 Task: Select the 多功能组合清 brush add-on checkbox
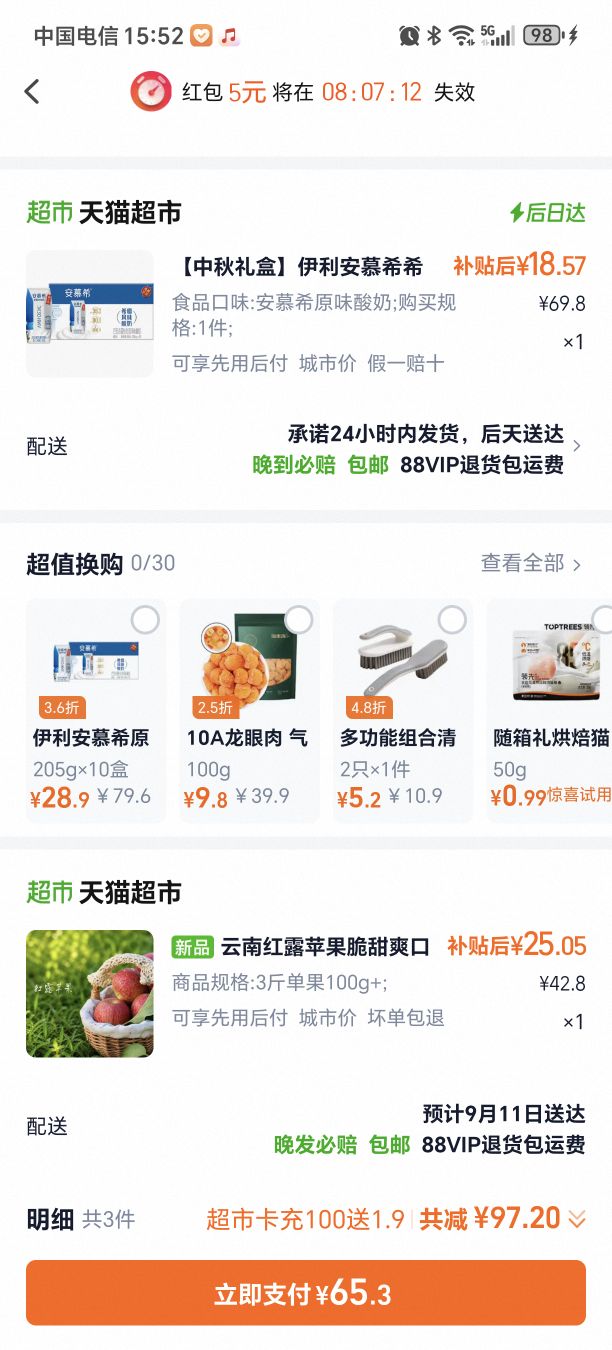coord(452,620)
